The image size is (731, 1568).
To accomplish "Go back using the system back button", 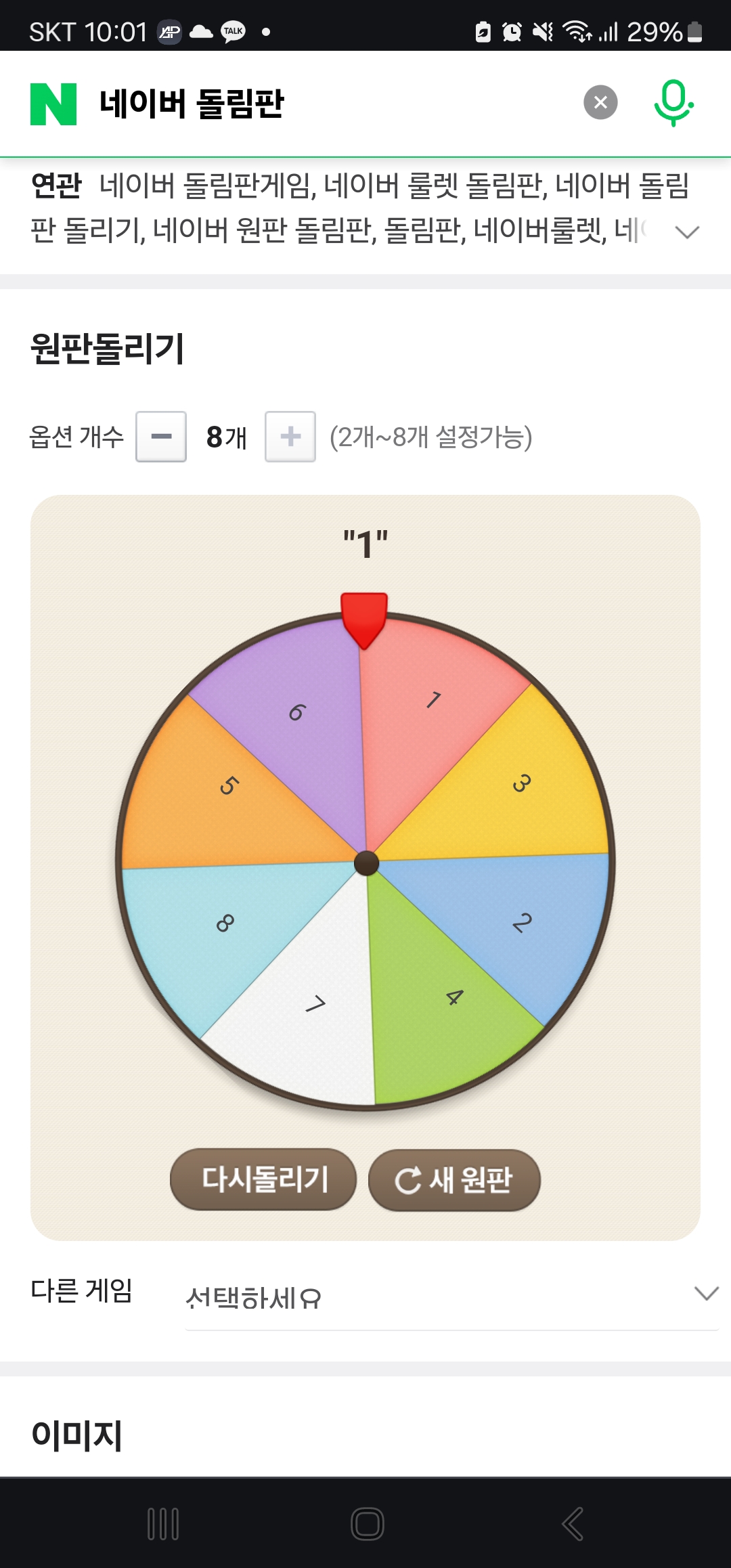I will tap(573, 1524).
